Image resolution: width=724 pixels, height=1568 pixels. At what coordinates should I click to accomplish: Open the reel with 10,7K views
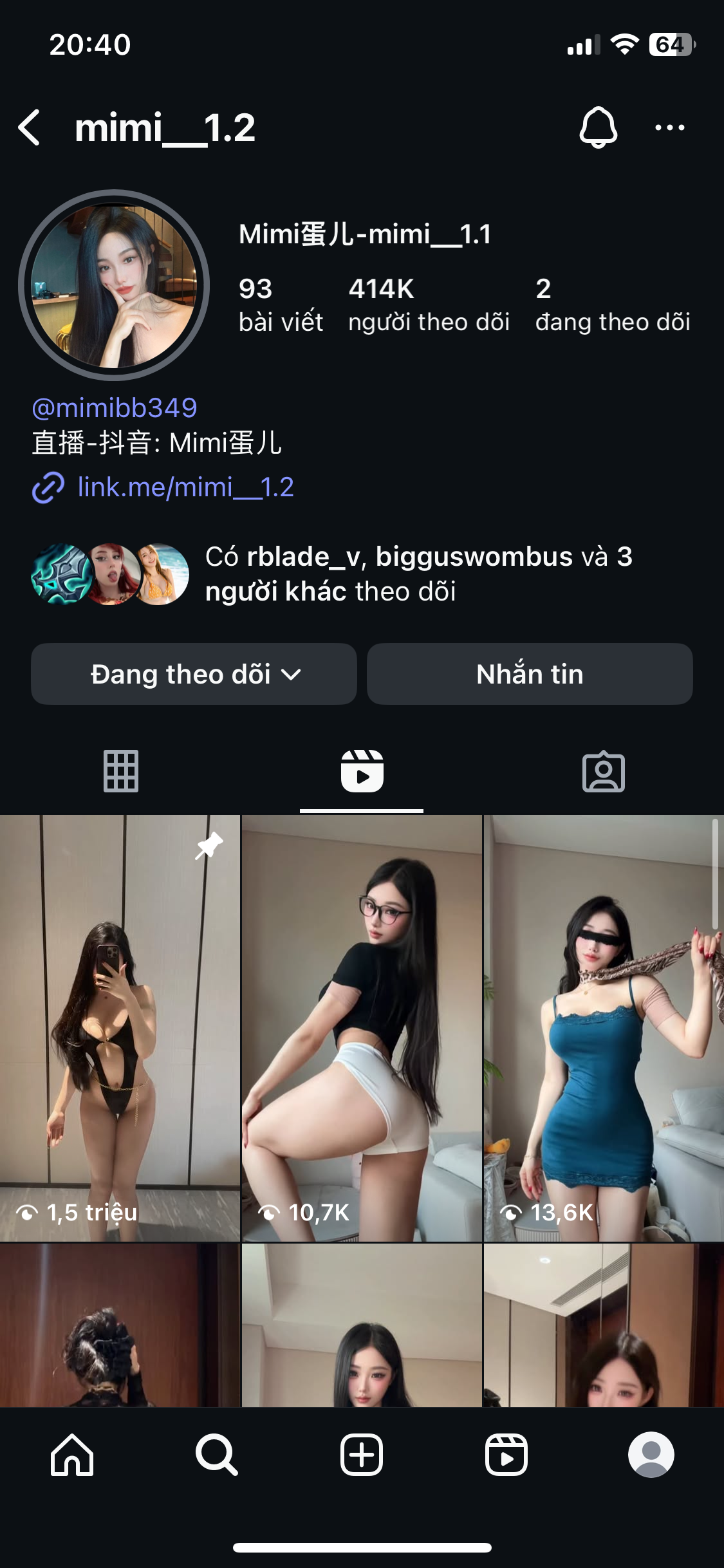coord(362,1028)
